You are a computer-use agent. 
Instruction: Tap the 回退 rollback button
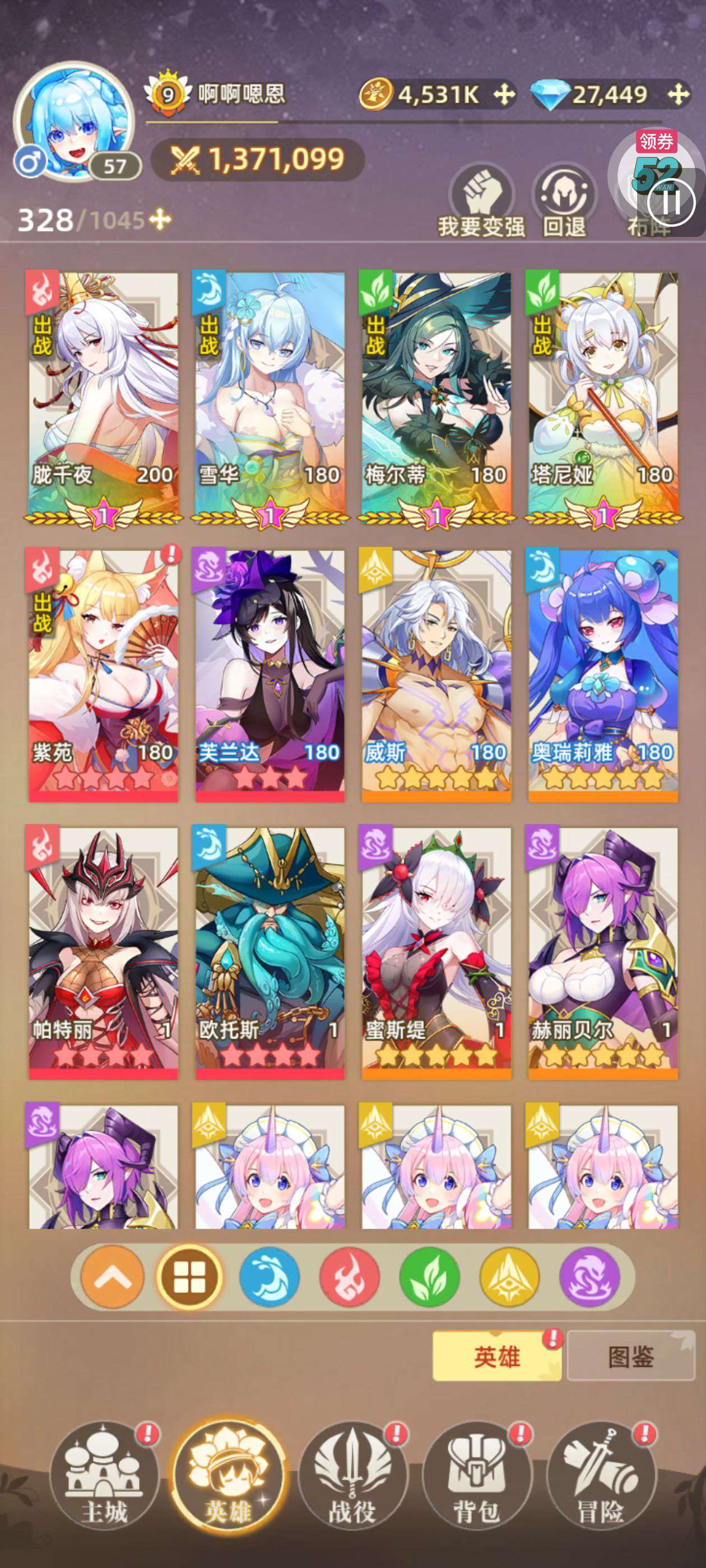(564, 202)
